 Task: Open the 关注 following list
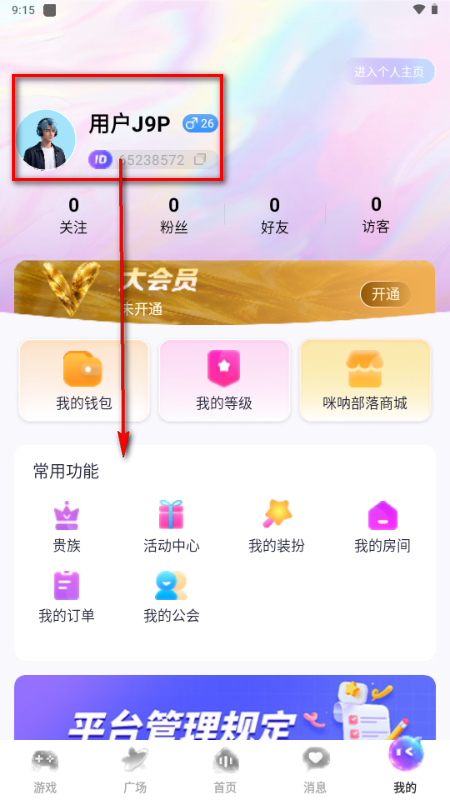[73, 215]
